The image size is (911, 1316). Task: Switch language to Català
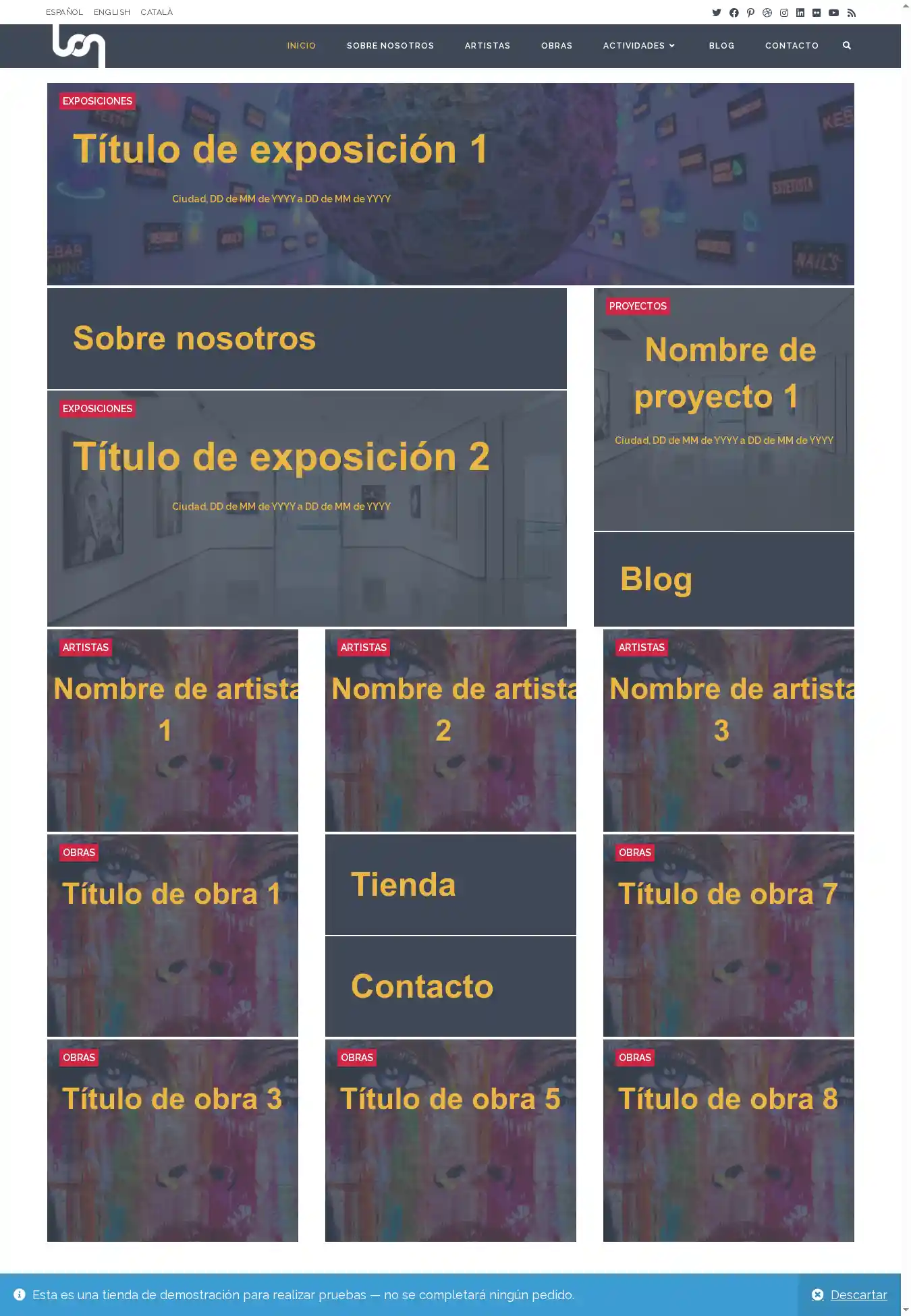pos(157,12)
